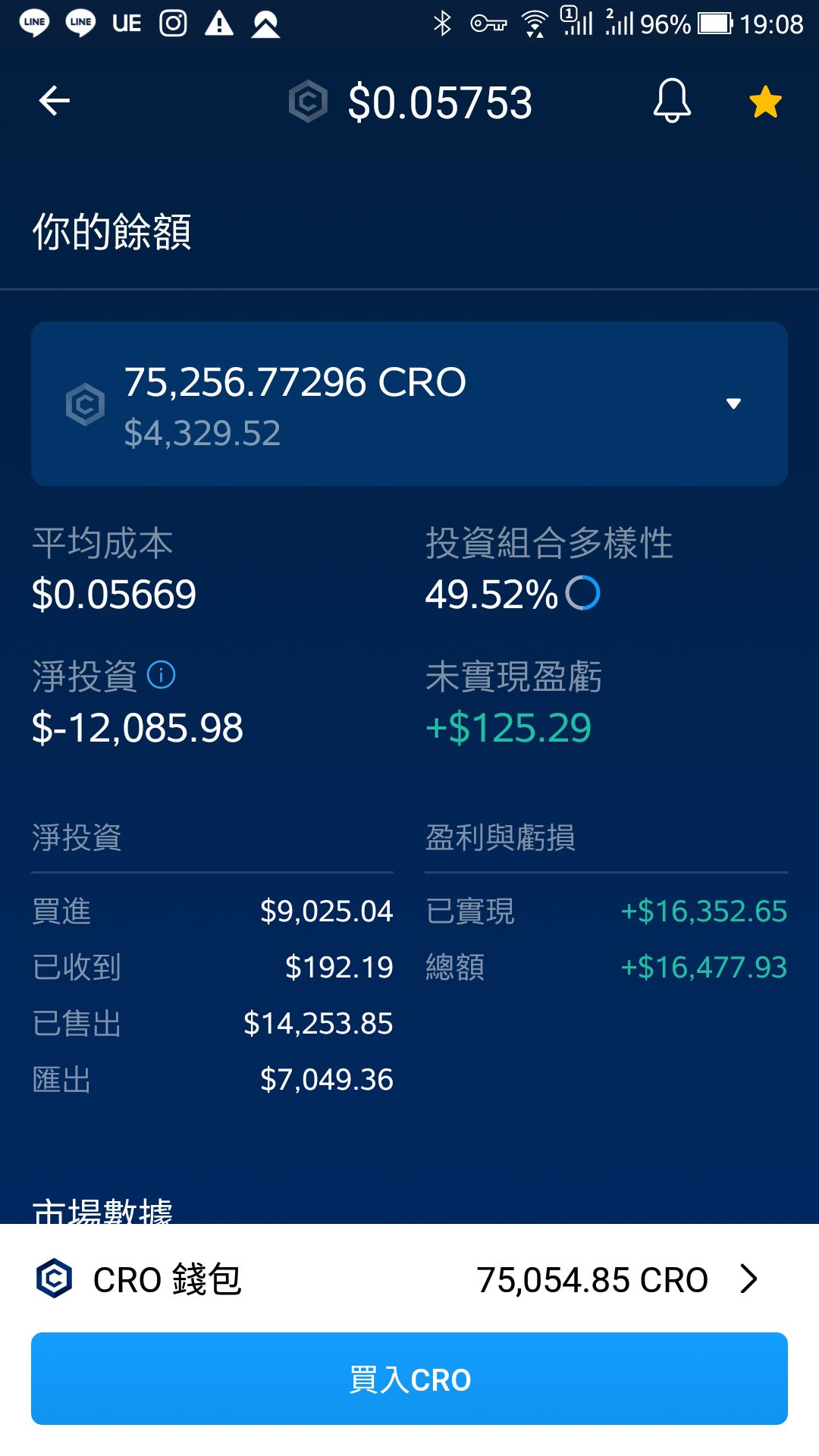Open the 淨投資 info icon
This screenshot has width=819, height=1456.
pyautogui.click(x=161, y=675)
